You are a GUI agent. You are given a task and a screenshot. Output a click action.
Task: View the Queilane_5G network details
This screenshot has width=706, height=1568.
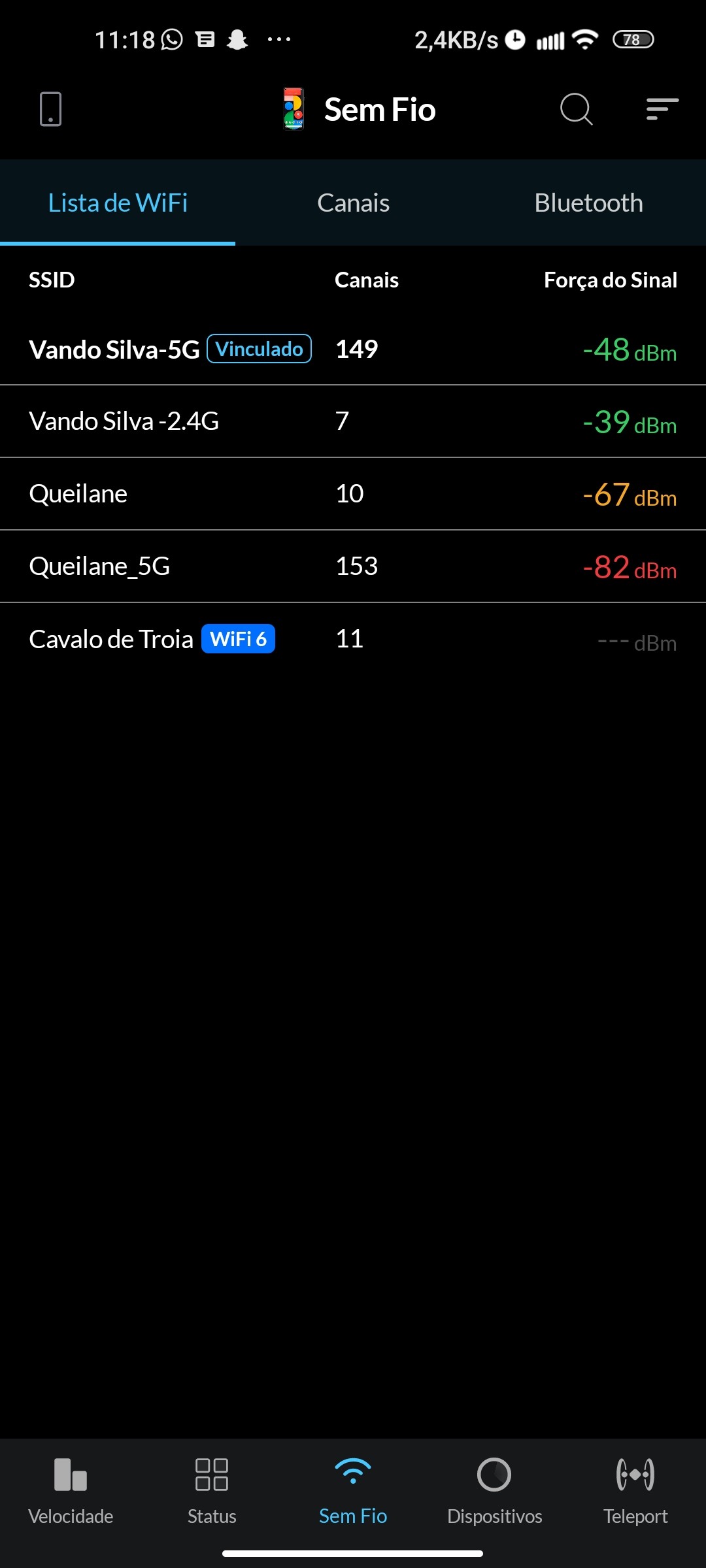[353, 566]
